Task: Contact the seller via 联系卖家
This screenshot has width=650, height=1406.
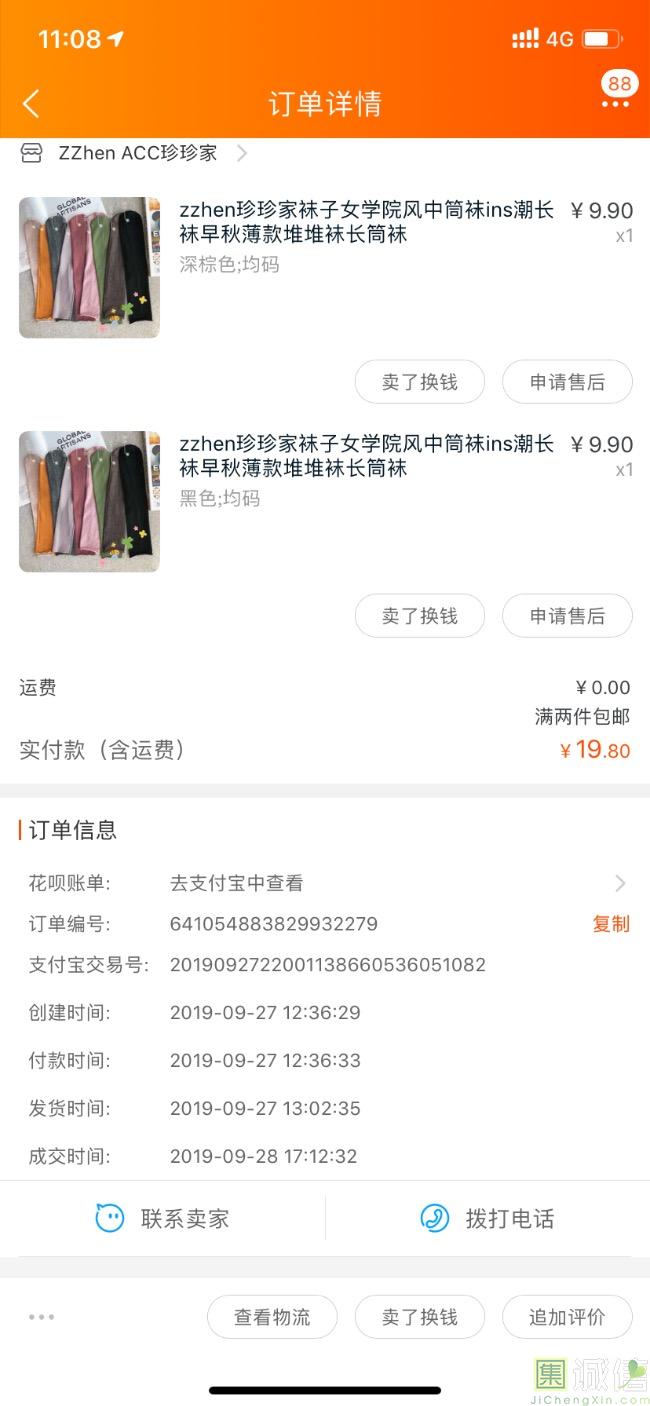Action: tap(163, 1218)
